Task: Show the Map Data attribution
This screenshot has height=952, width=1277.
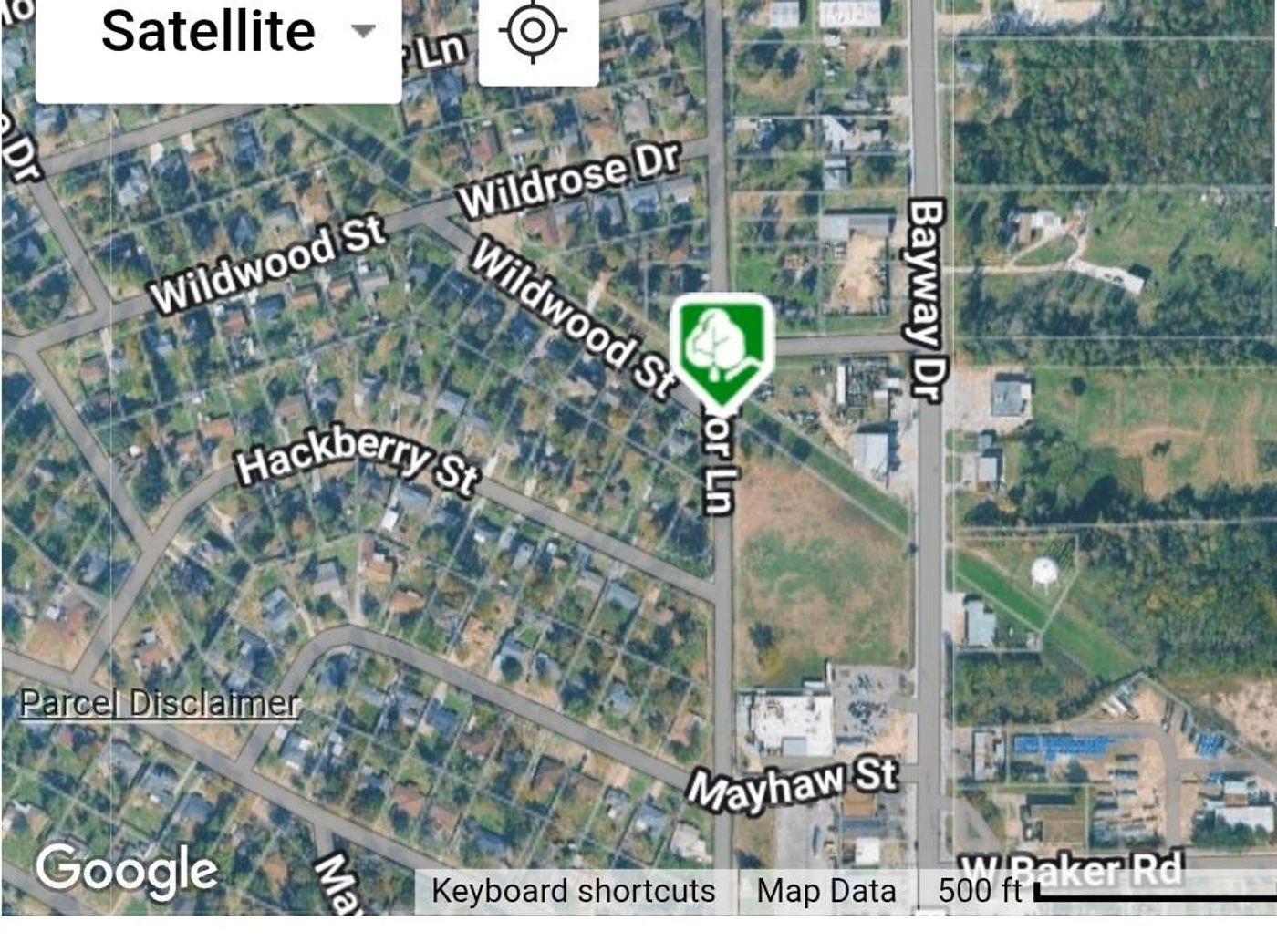Action: coord(826,891)
